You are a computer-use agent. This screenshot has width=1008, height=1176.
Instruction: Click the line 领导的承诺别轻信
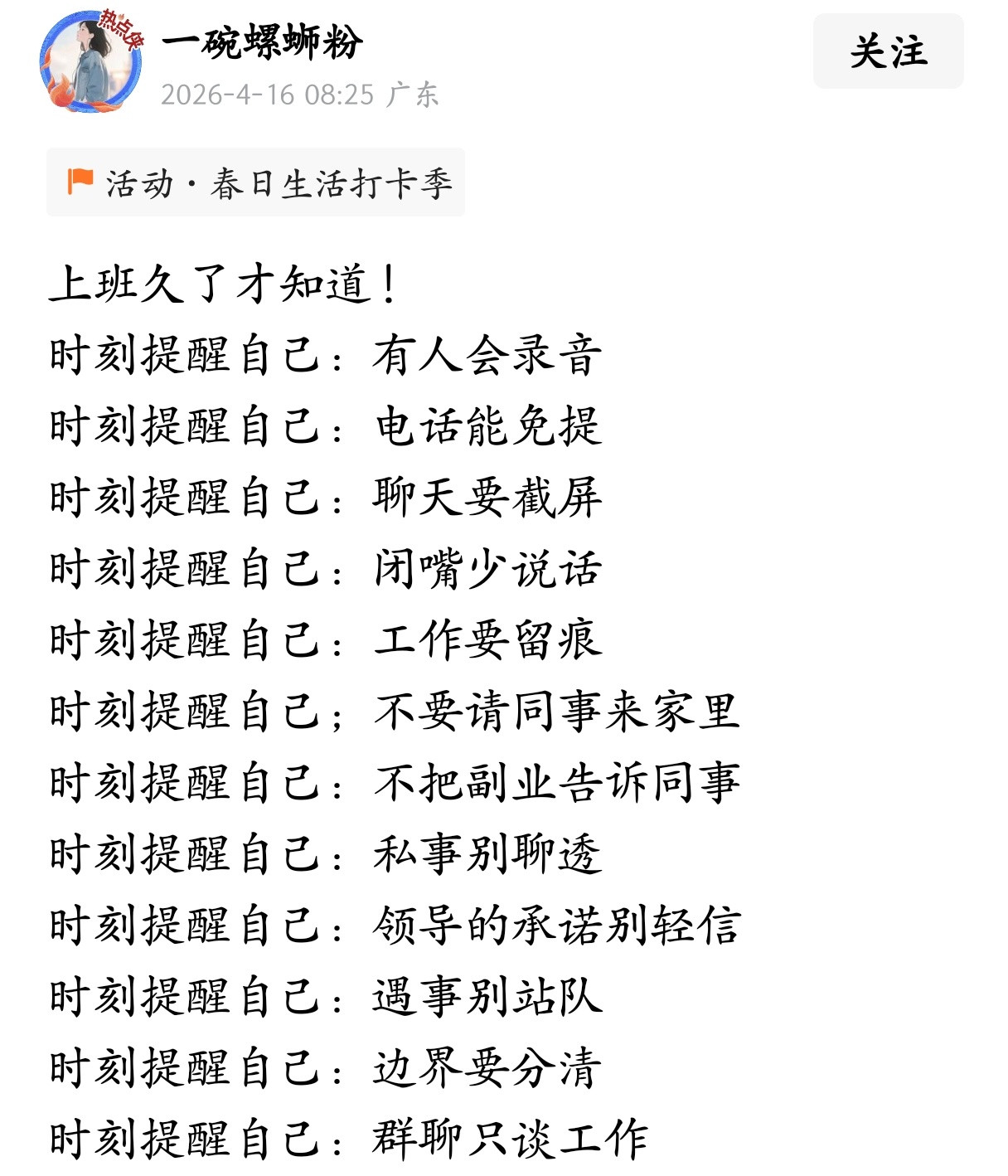pos(398,924)
